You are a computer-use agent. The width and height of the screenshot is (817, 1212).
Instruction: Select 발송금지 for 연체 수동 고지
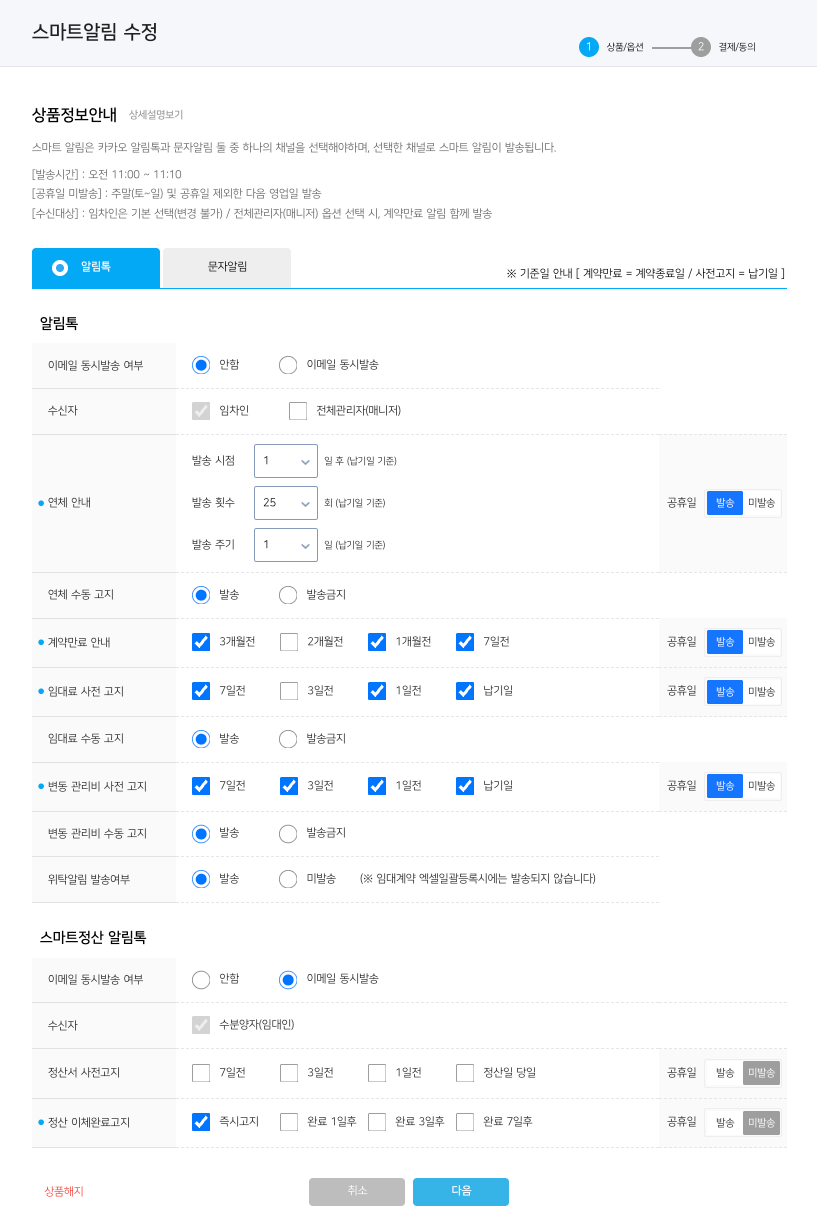point(289,595)
